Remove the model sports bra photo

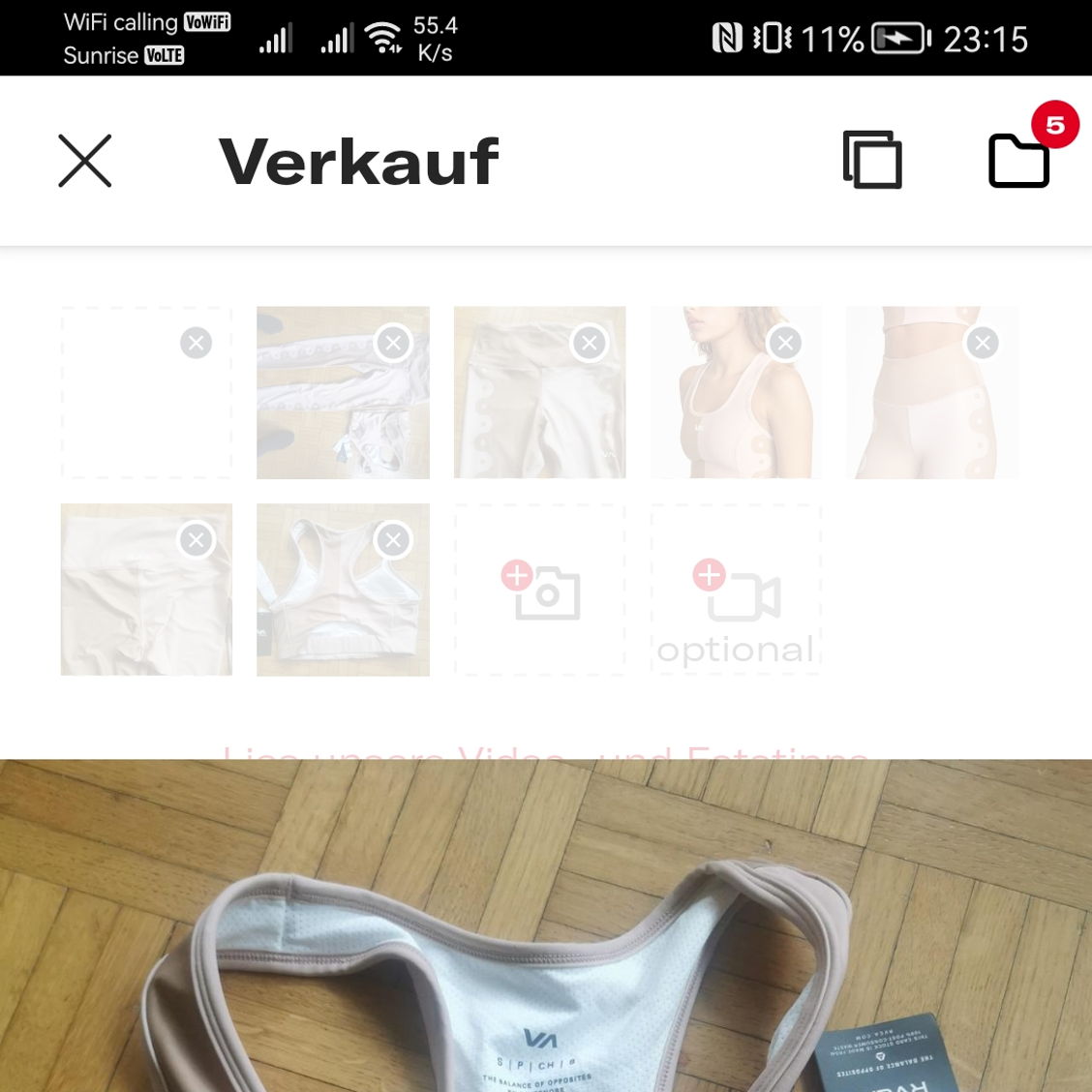click(x=785, y=343)
